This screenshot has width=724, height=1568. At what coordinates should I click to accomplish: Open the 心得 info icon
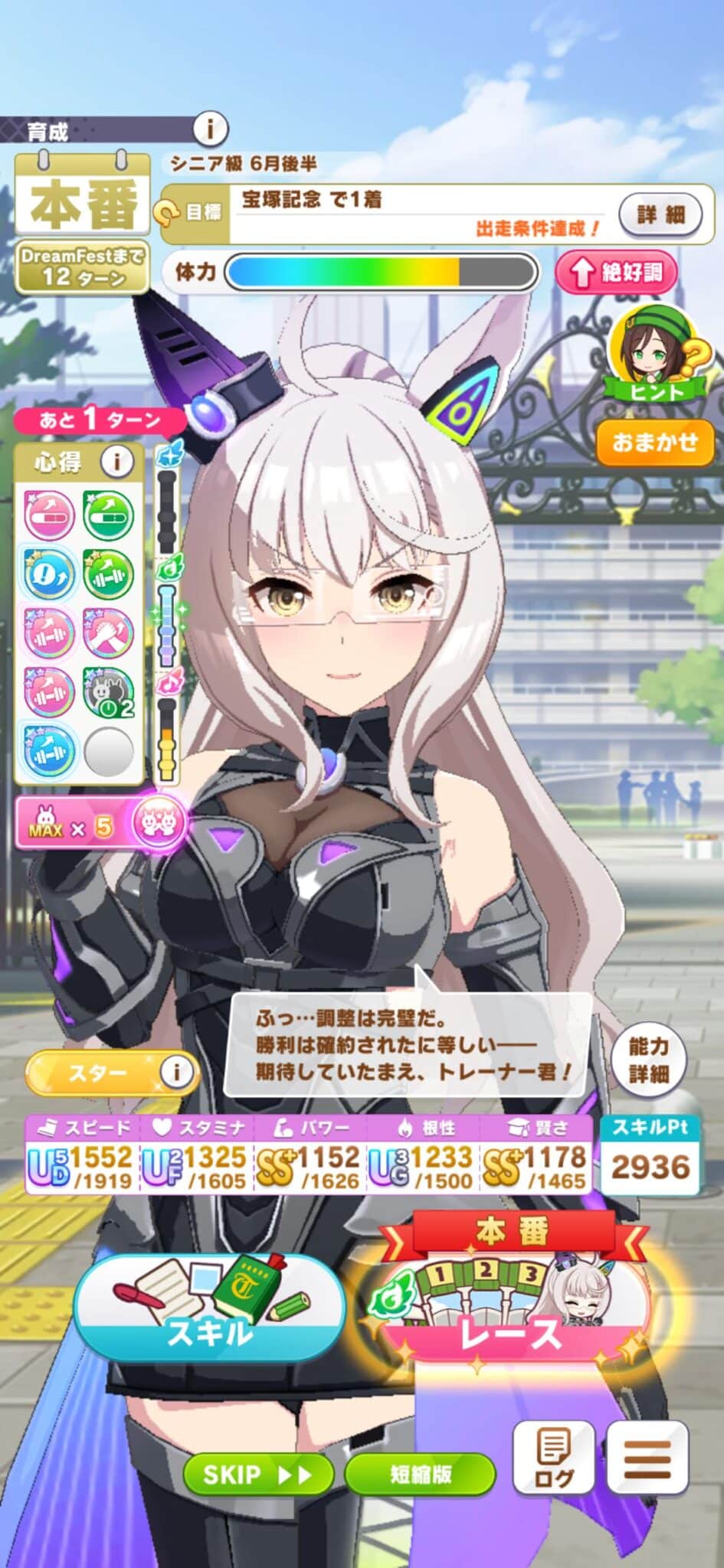(x=116, y=462)
